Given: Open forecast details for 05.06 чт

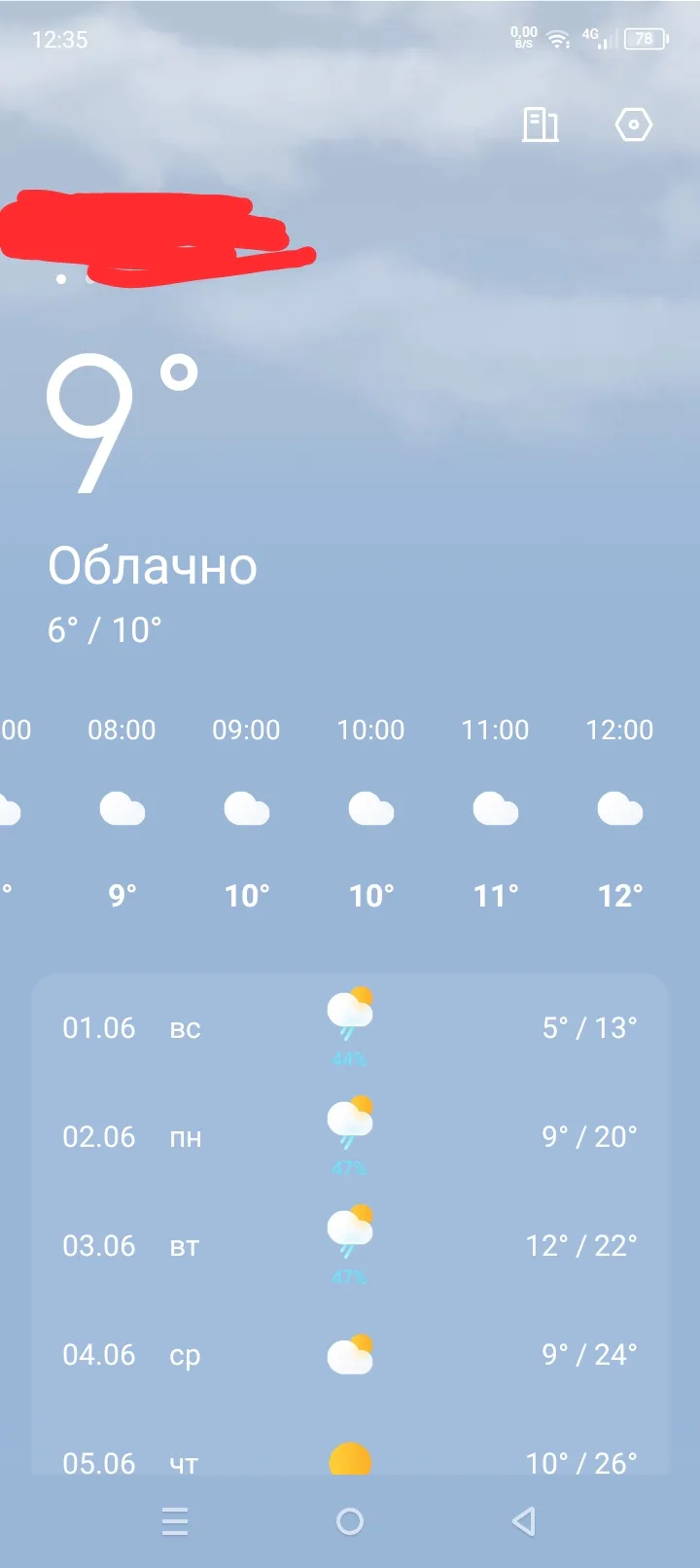Looking at the screenshot, I should click(x=350, y=1461).
